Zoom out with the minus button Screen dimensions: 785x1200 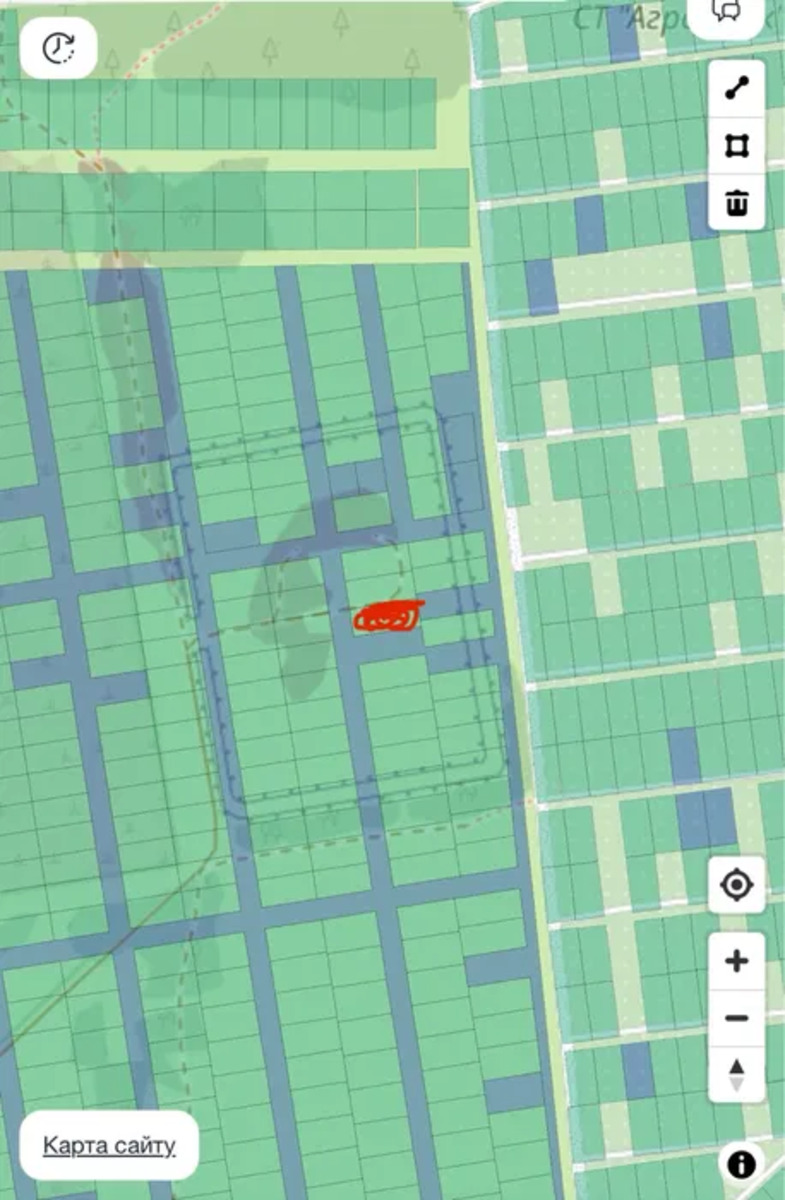tap(737, 1018)
